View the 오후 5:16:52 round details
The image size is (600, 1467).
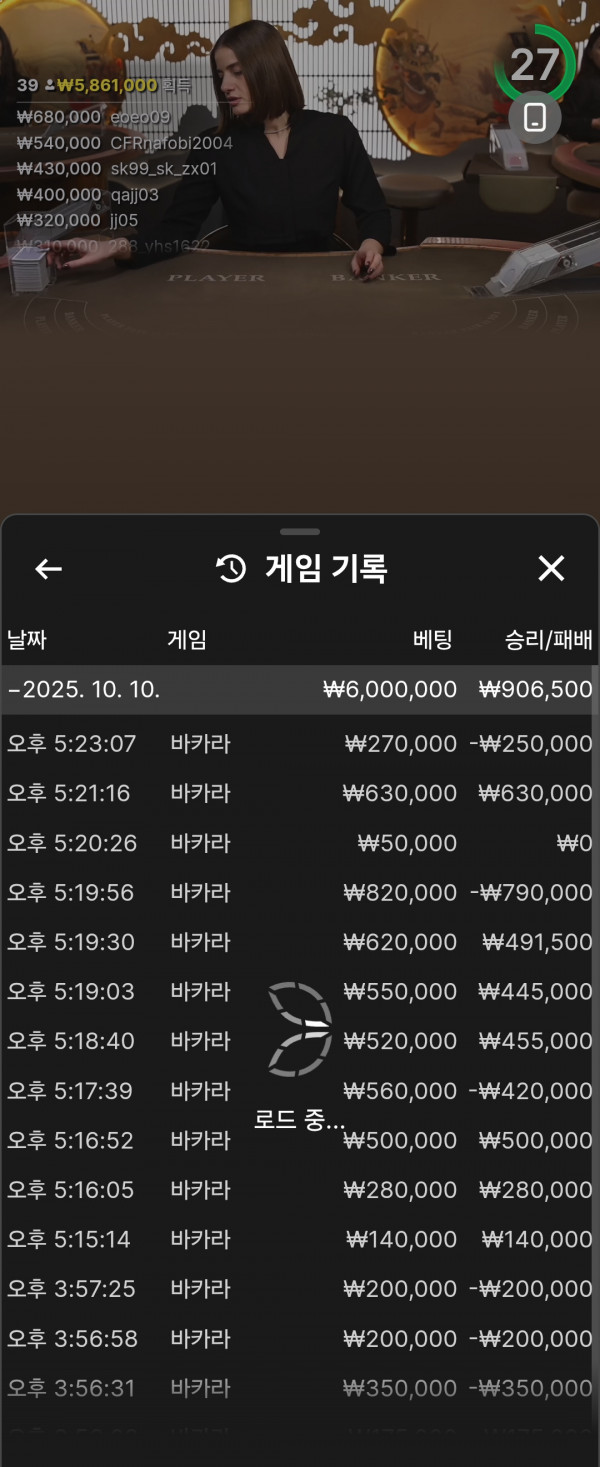(299, 1140)
